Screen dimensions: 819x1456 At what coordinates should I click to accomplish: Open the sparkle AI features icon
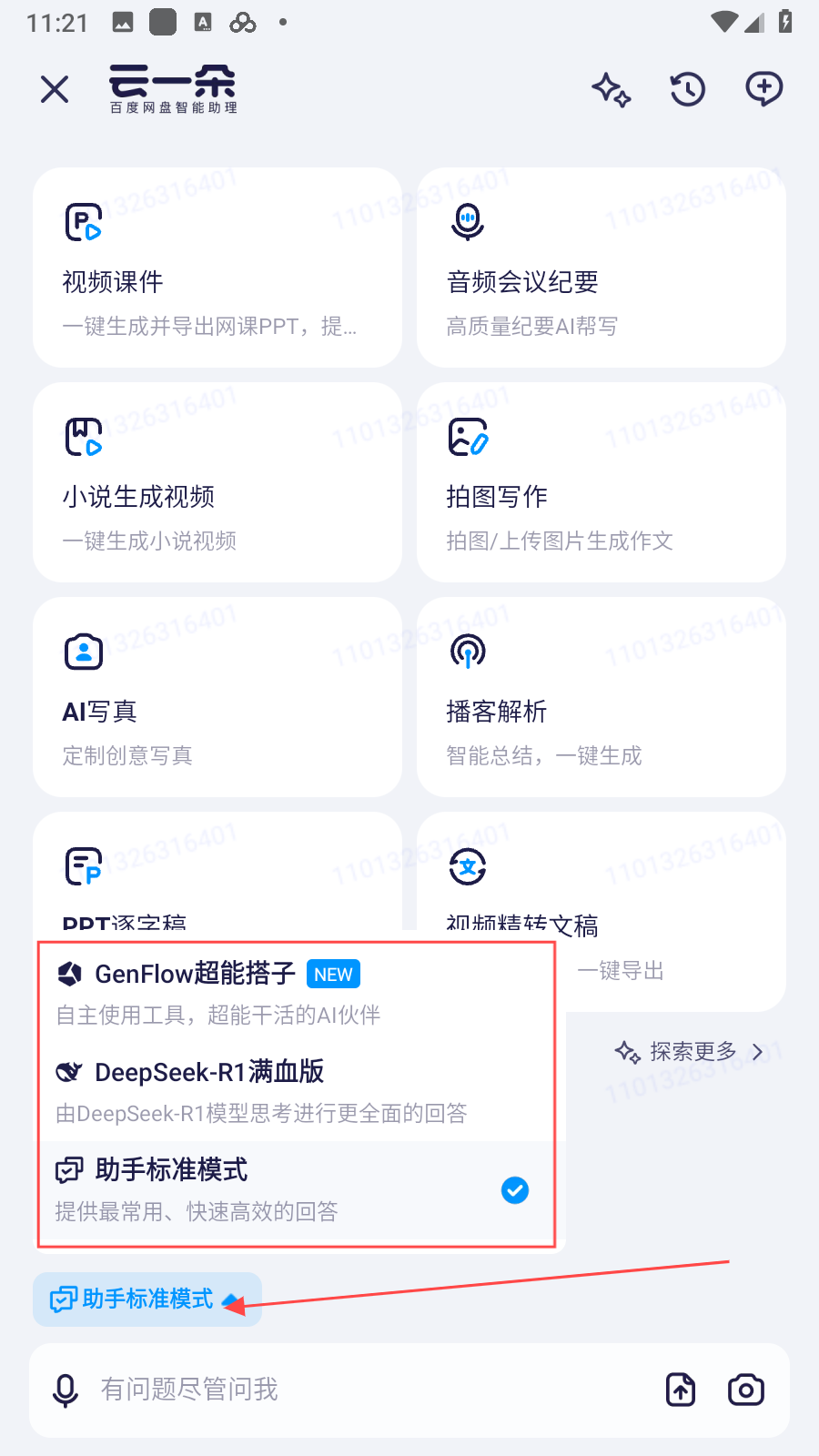click(x=611, y=89)
